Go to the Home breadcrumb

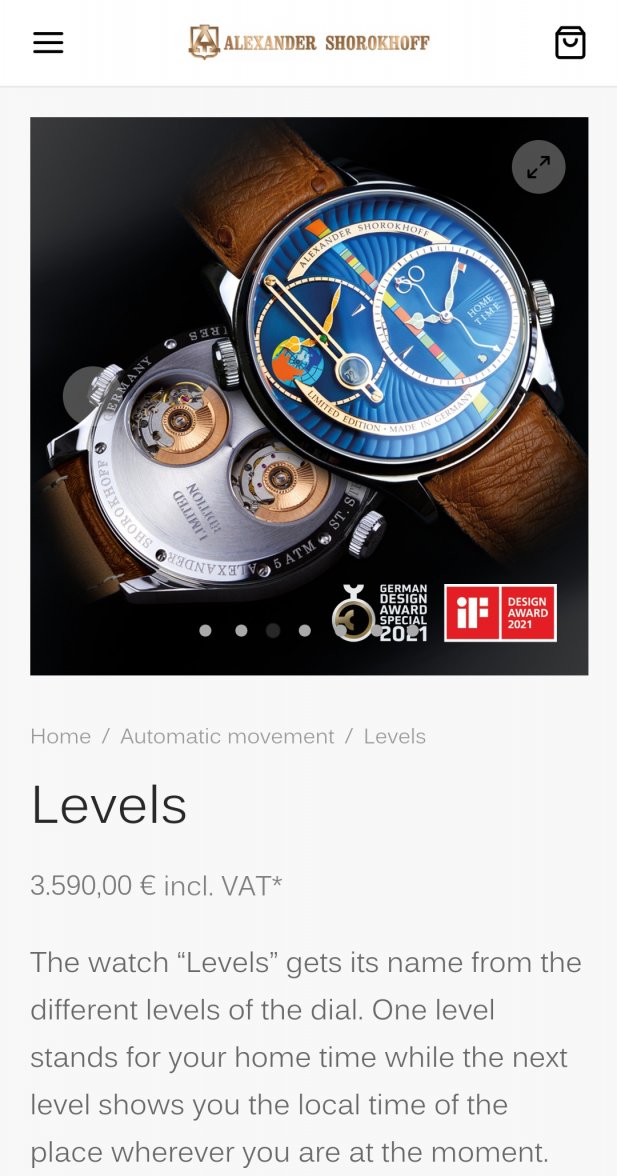click(x=60, y=736)
